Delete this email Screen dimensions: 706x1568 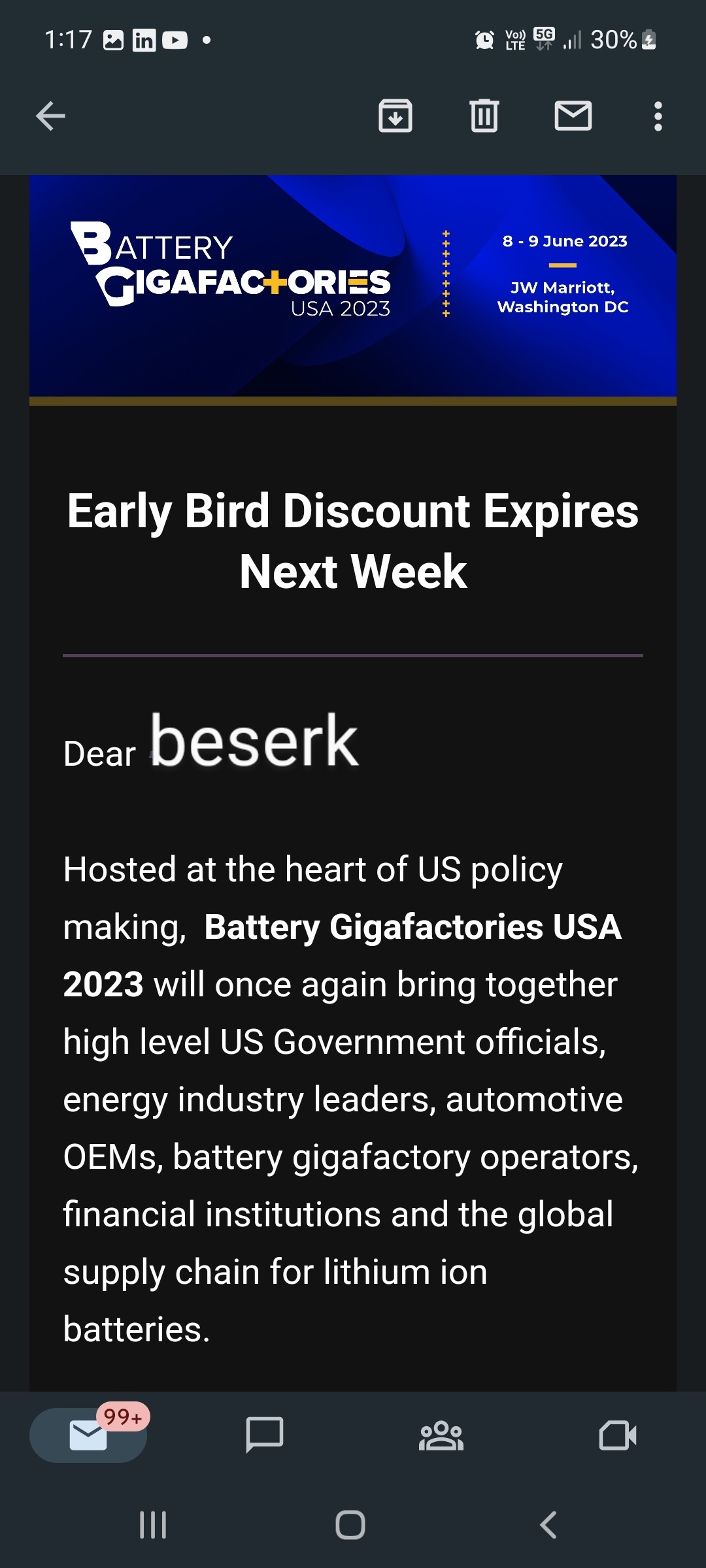coord(484,116)
